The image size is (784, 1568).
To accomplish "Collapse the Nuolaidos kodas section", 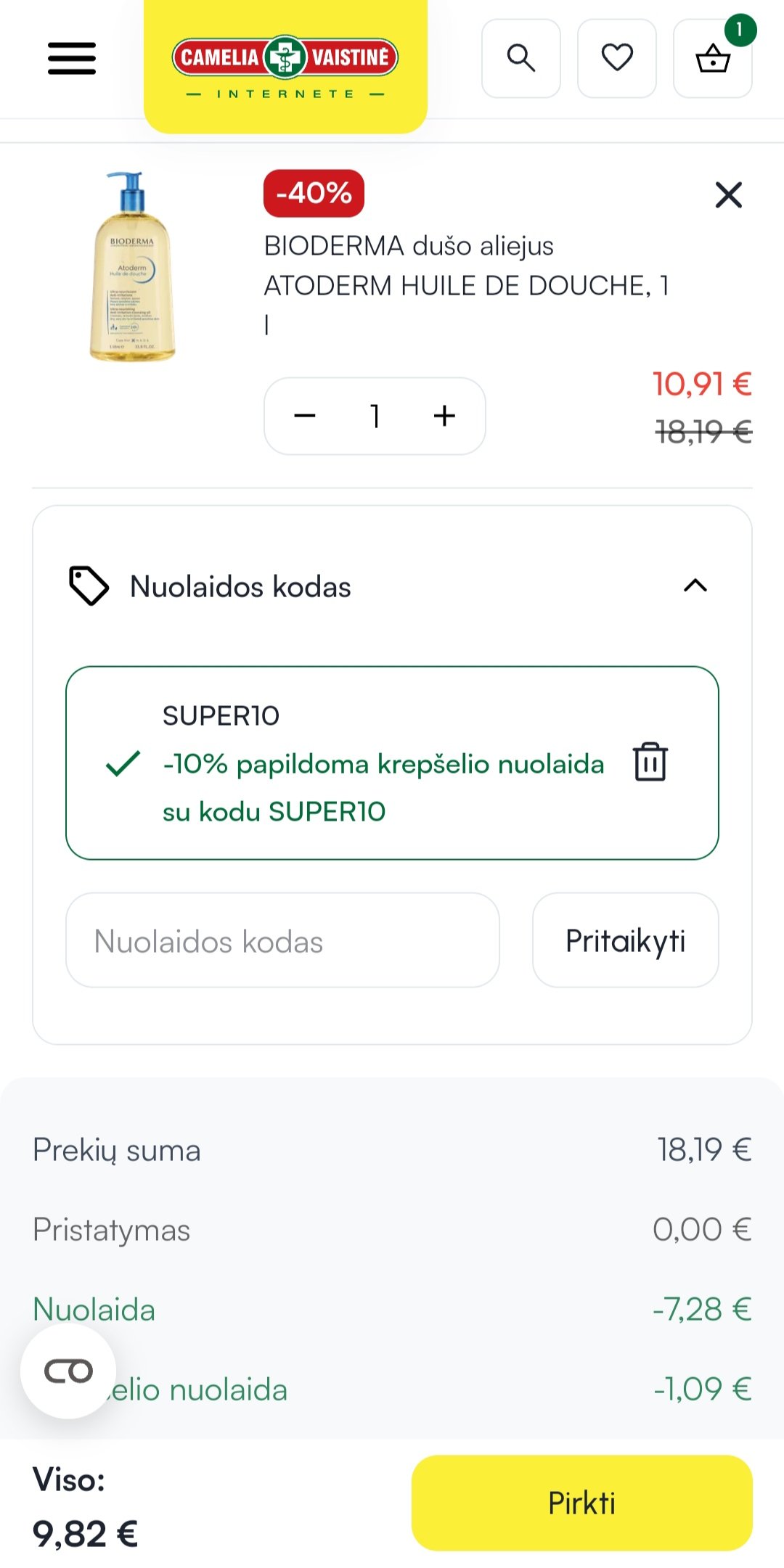I will click(x=695, y=586).
